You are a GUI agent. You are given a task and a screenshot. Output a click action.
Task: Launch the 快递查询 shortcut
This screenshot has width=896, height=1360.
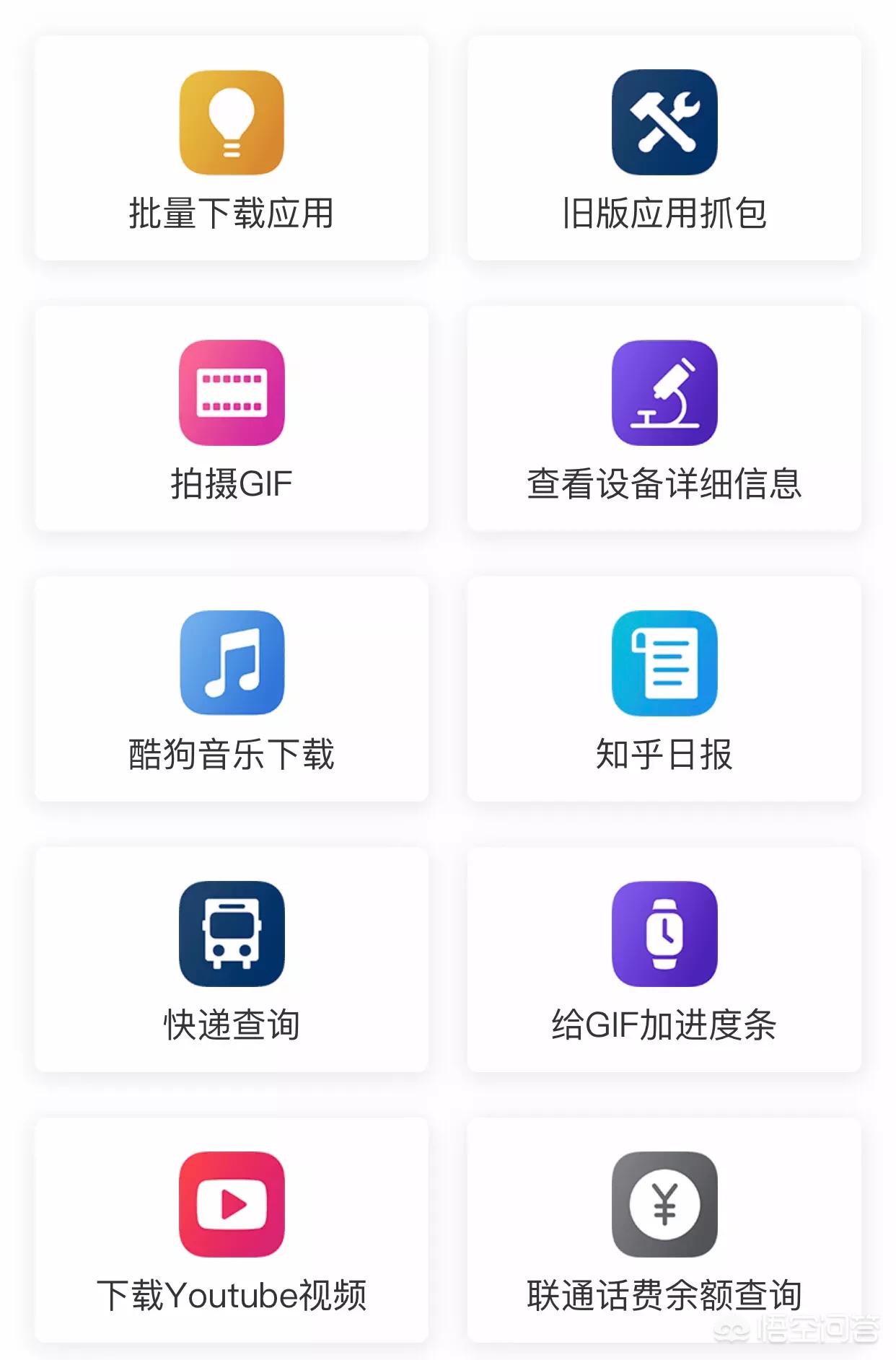(232, 960)
